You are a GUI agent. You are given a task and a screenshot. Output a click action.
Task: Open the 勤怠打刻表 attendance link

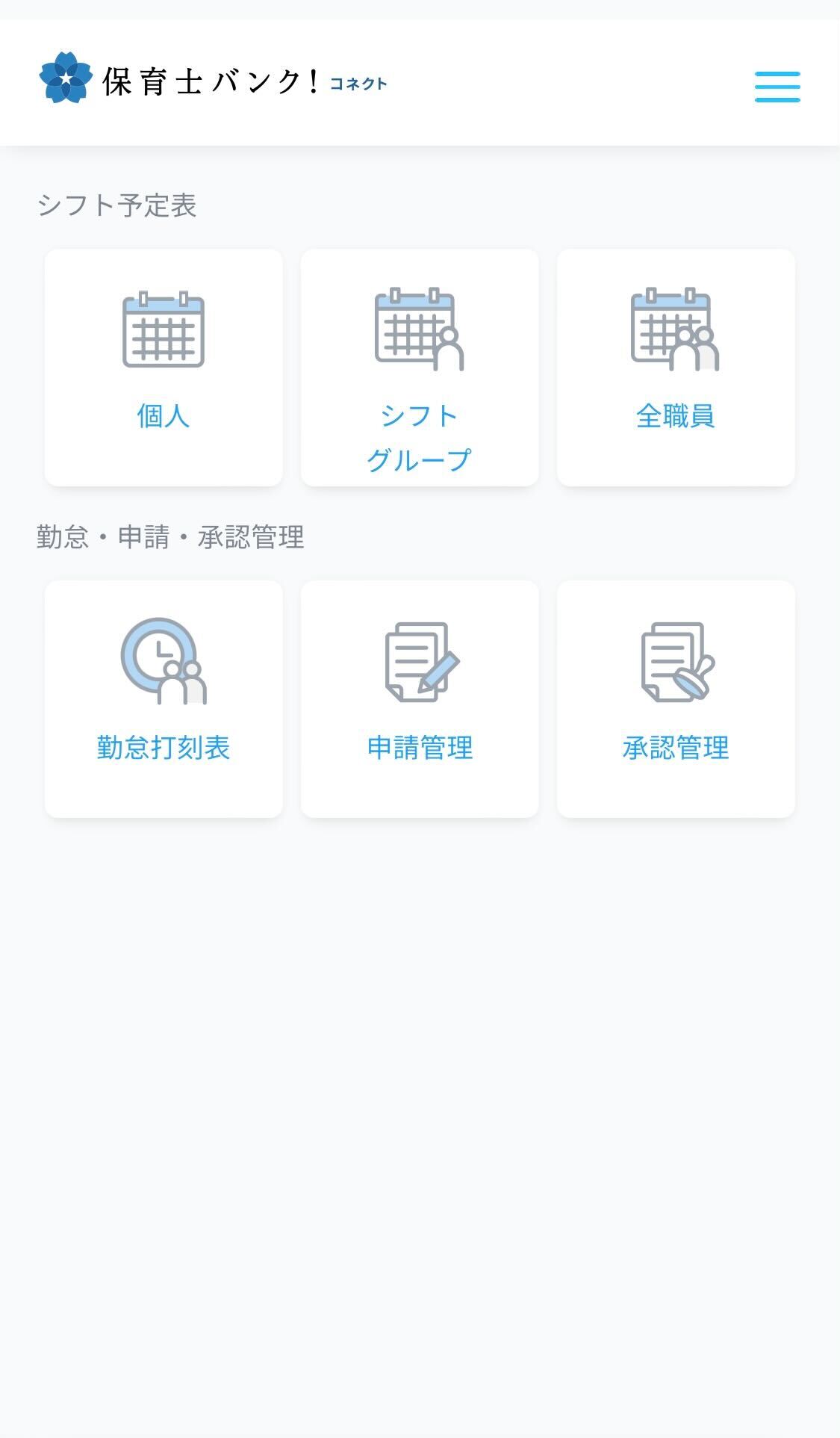pyautogui.click(x=165, y=745)
